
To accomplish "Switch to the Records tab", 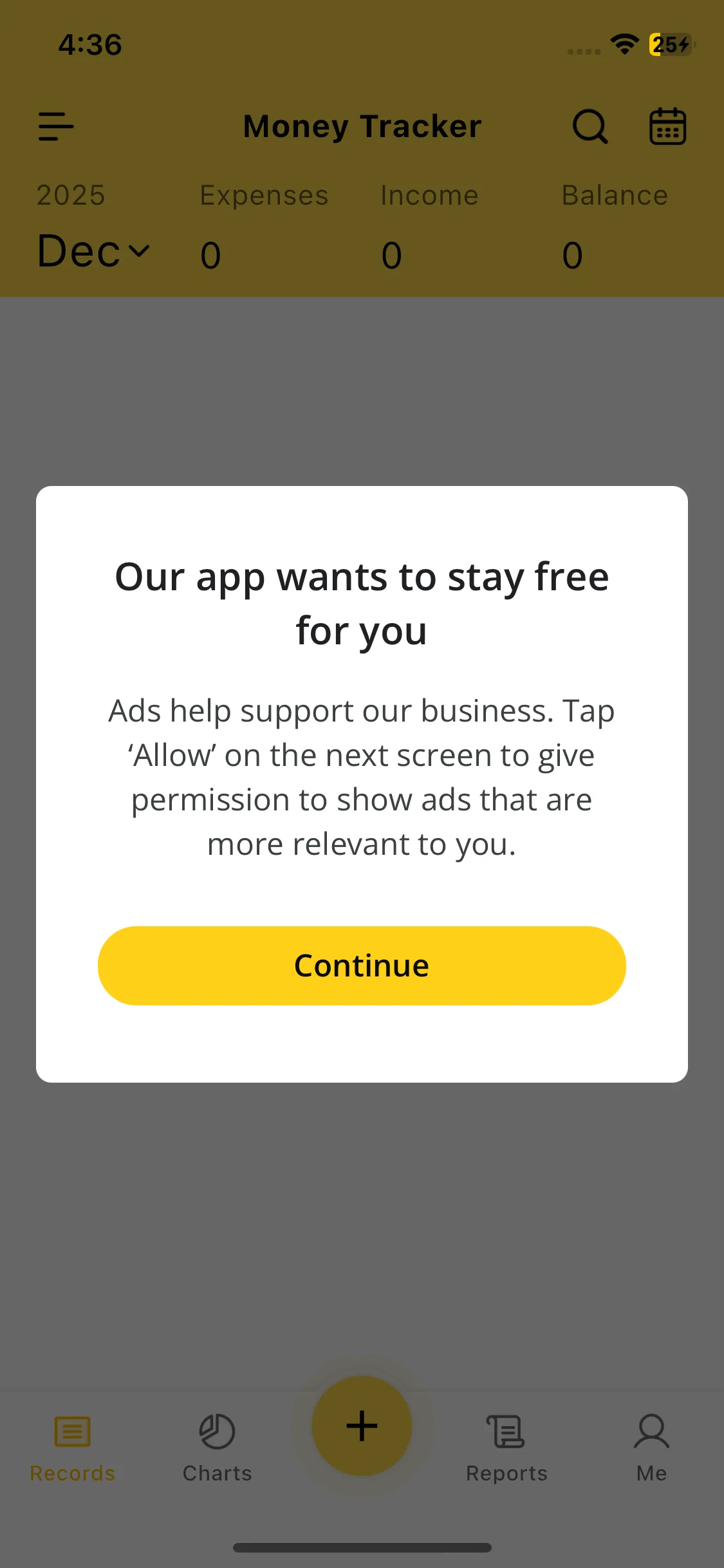I will 72,1446.
